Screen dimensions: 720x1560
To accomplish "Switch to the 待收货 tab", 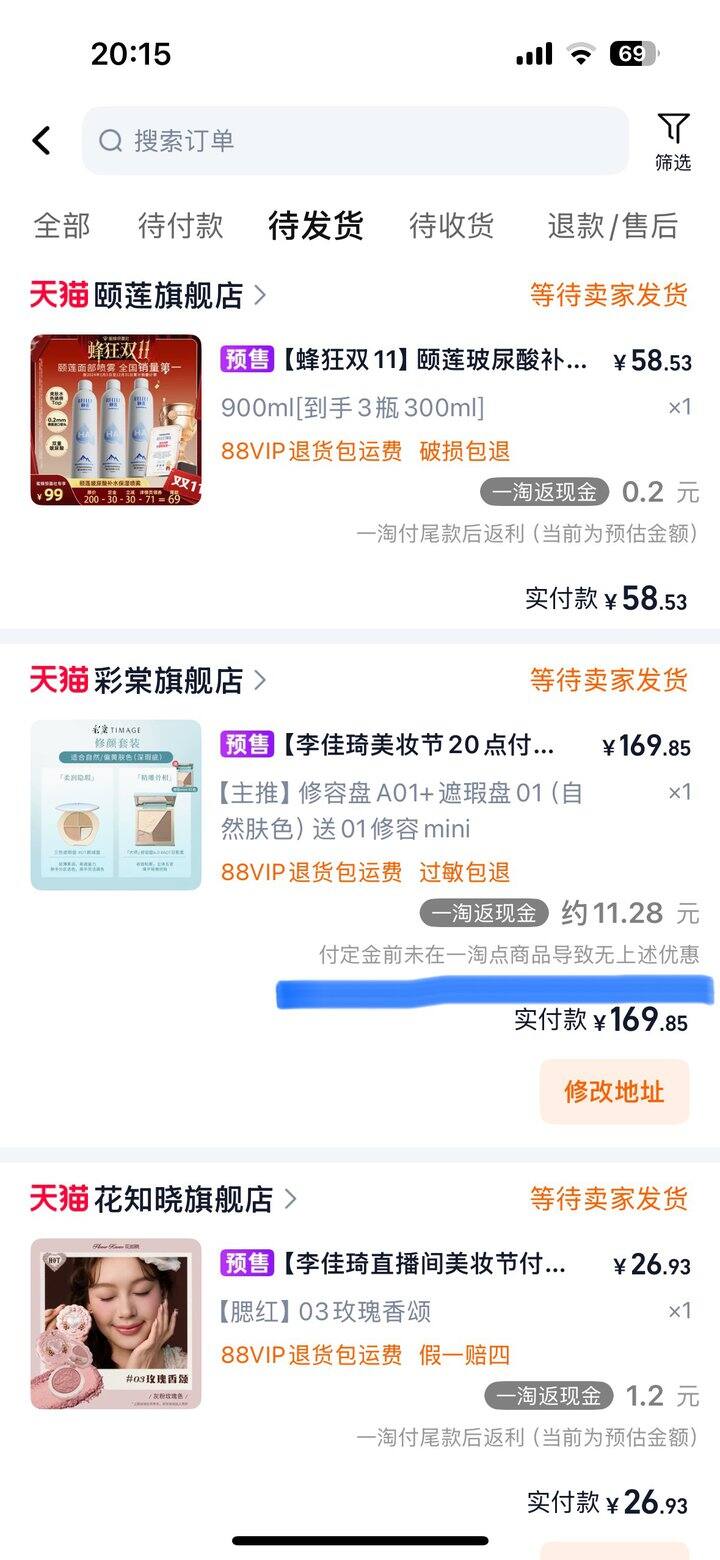I will (x=451, y=226).
